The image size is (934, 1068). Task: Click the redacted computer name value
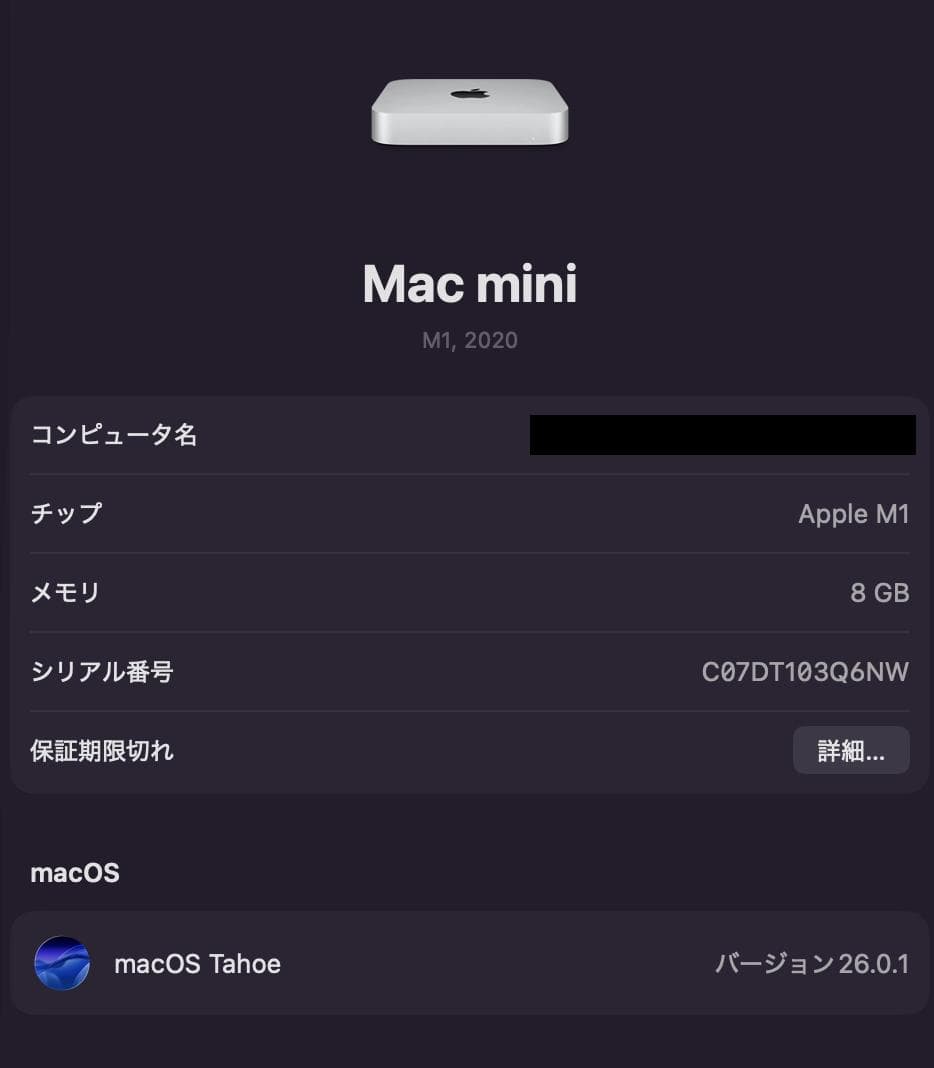722,435
